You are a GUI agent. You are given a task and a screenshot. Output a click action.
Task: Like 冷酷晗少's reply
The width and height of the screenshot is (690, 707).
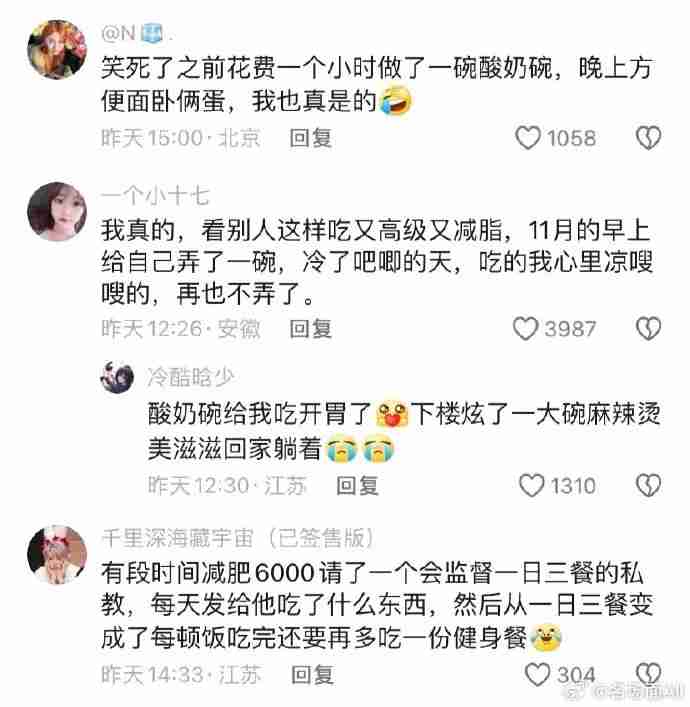click(x=532, y=486)
